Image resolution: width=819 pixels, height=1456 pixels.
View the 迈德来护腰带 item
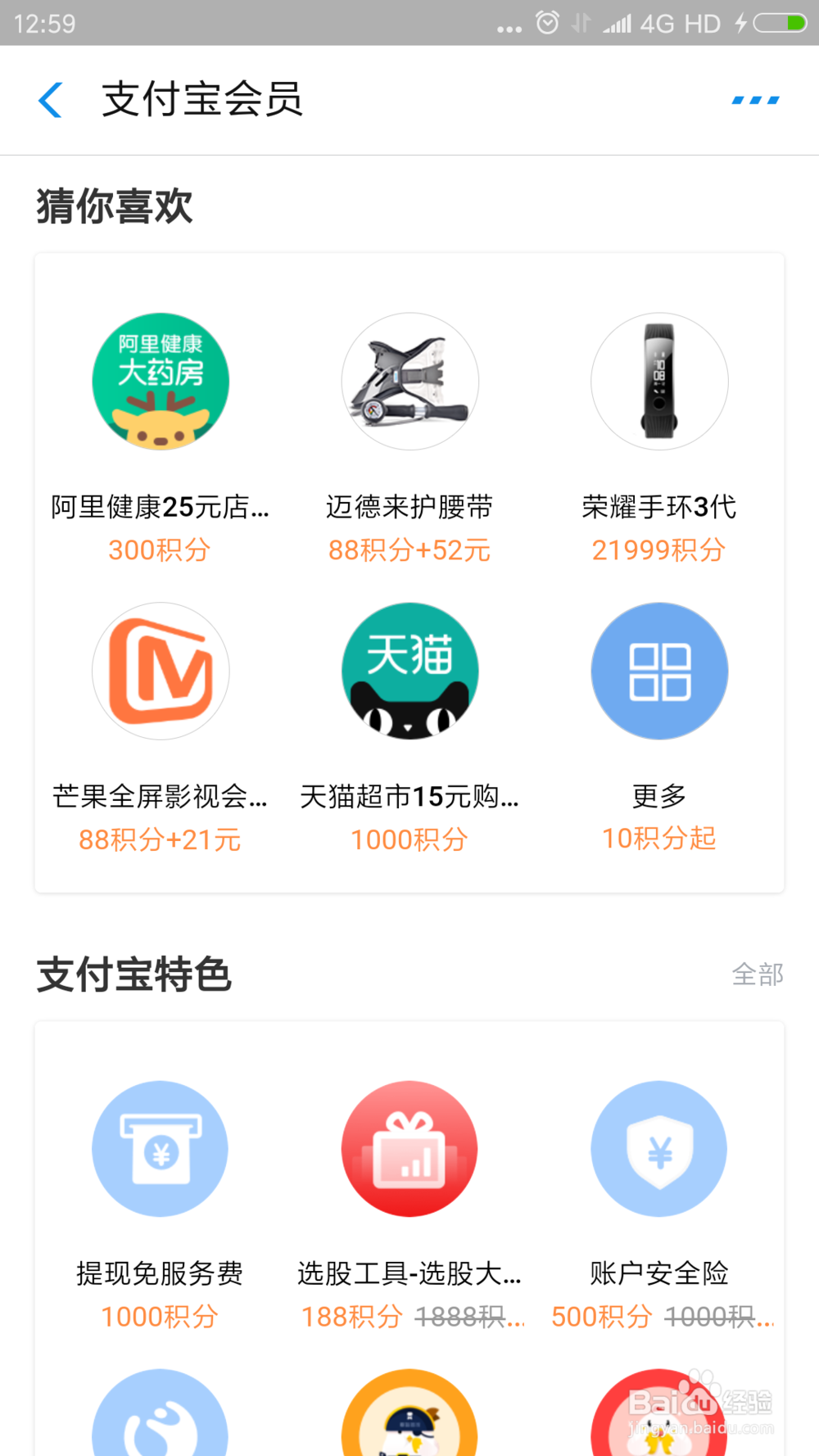point(409,382)
